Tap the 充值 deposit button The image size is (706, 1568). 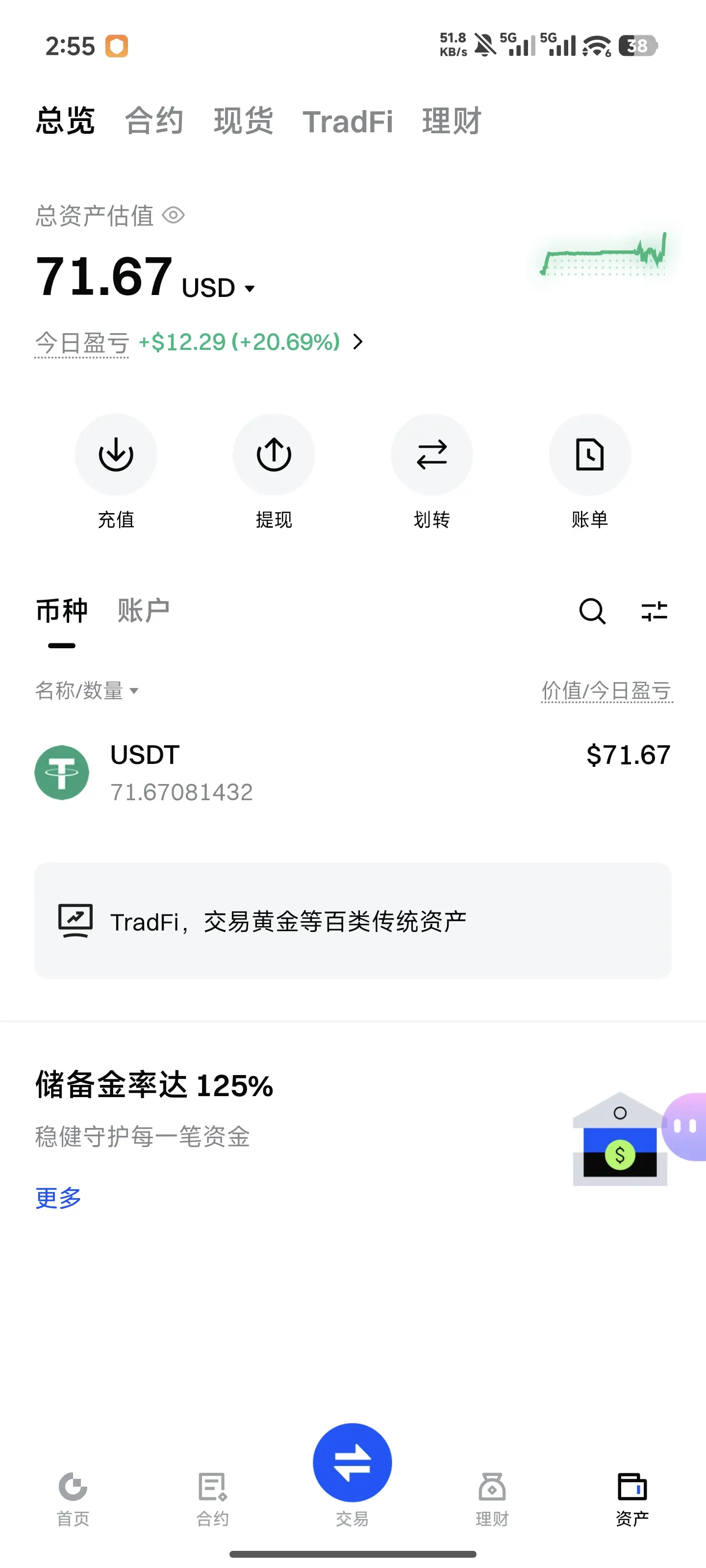[116, 455]
